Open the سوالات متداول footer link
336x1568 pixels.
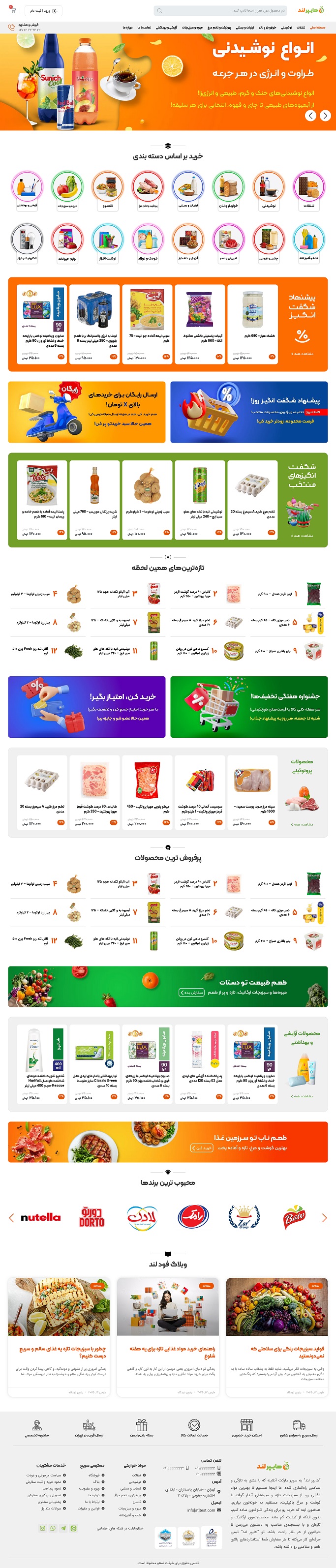(x=51, y=1509)
